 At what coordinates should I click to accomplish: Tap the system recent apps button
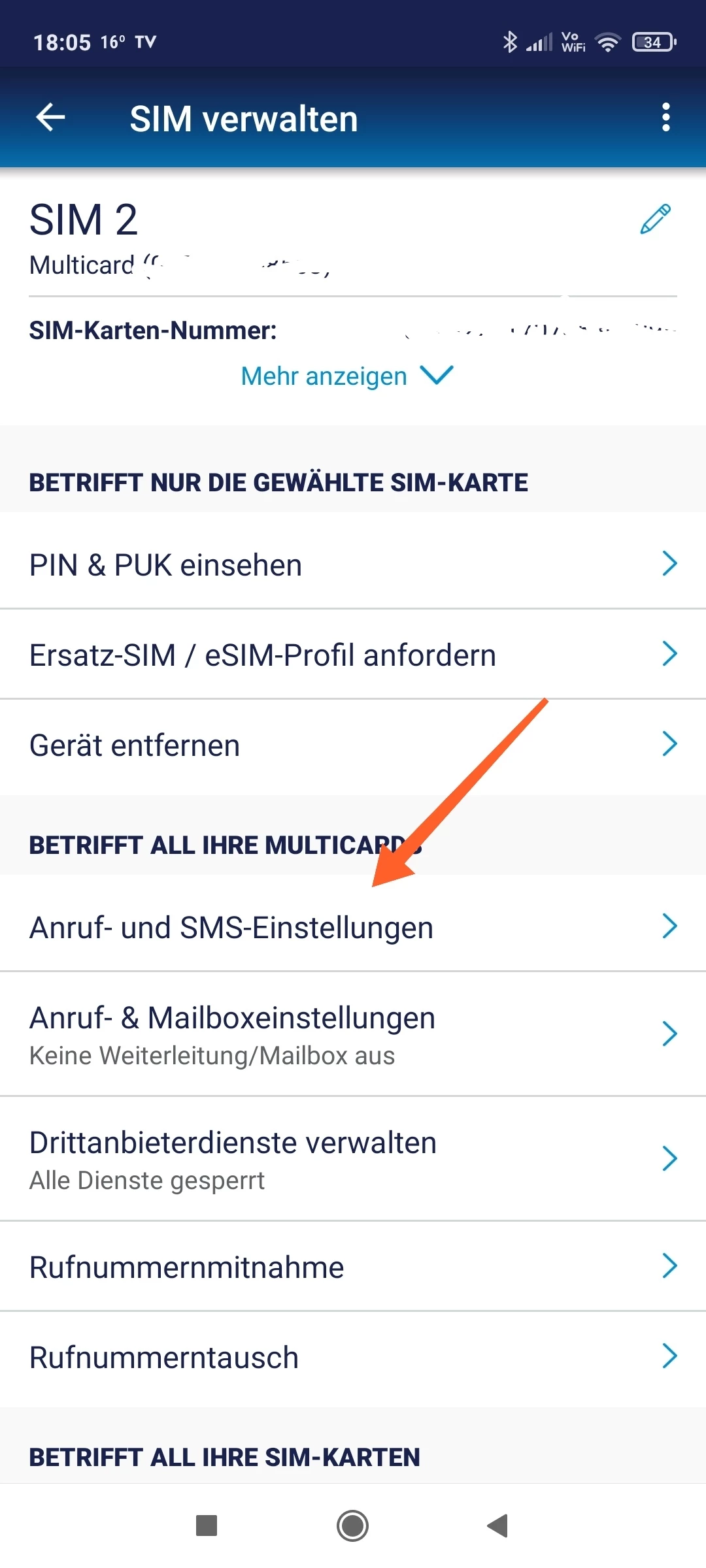[207, 1526]
